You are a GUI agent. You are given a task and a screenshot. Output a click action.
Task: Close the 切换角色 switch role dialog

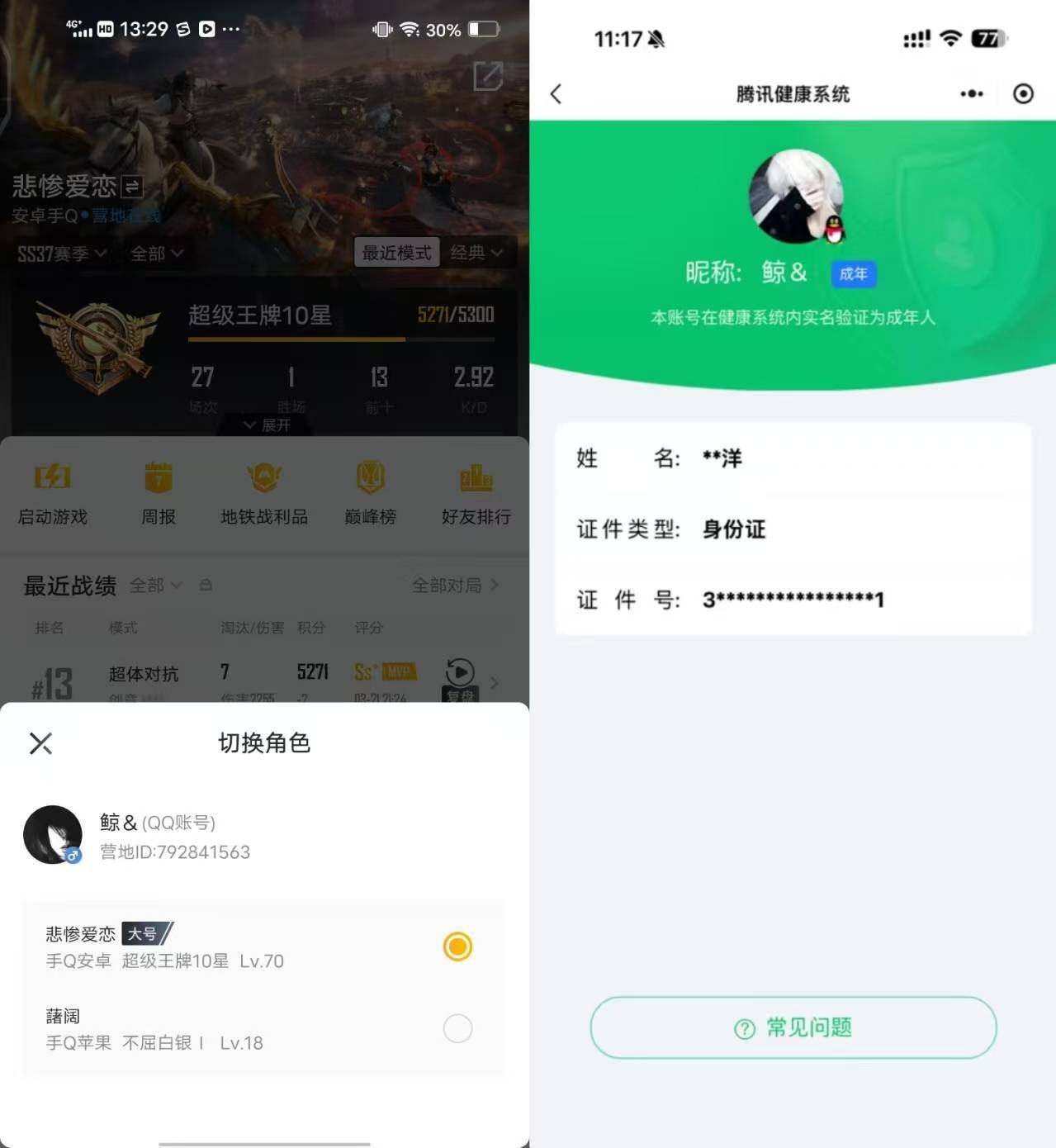(x=40, y=742)
